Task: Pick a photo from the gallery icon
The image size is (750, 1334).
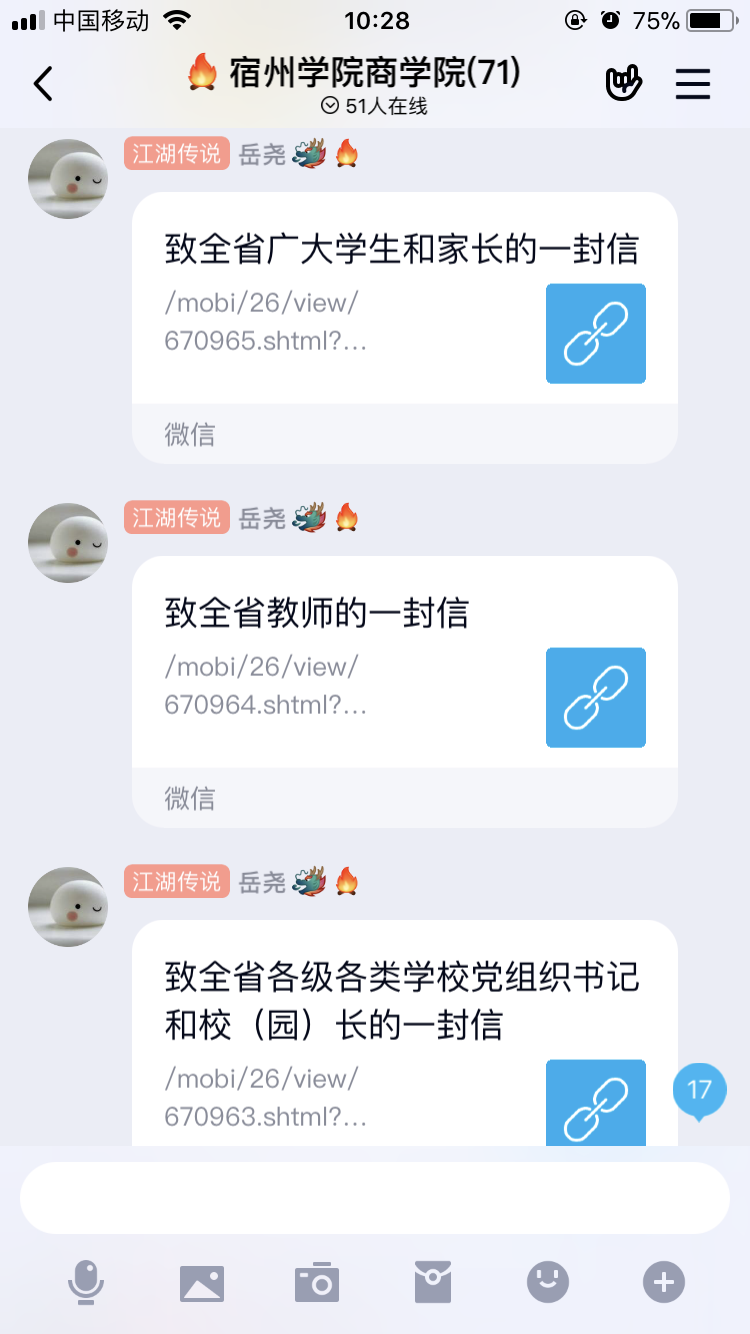Action: tap(202, 1282)
